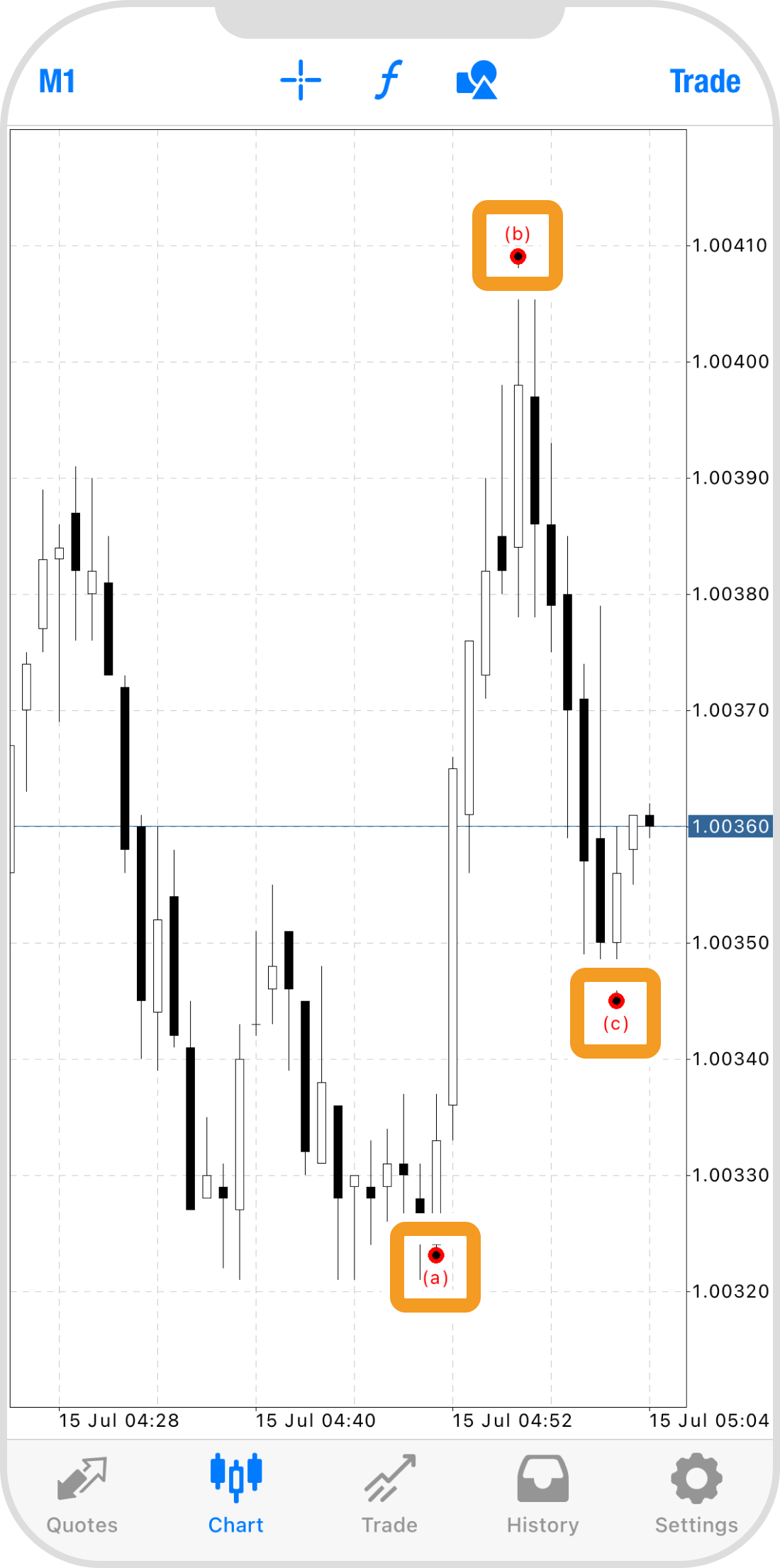Open the drawing objects shapes icon
Viewport: 780px width, 1568px height.
[477, 80]
